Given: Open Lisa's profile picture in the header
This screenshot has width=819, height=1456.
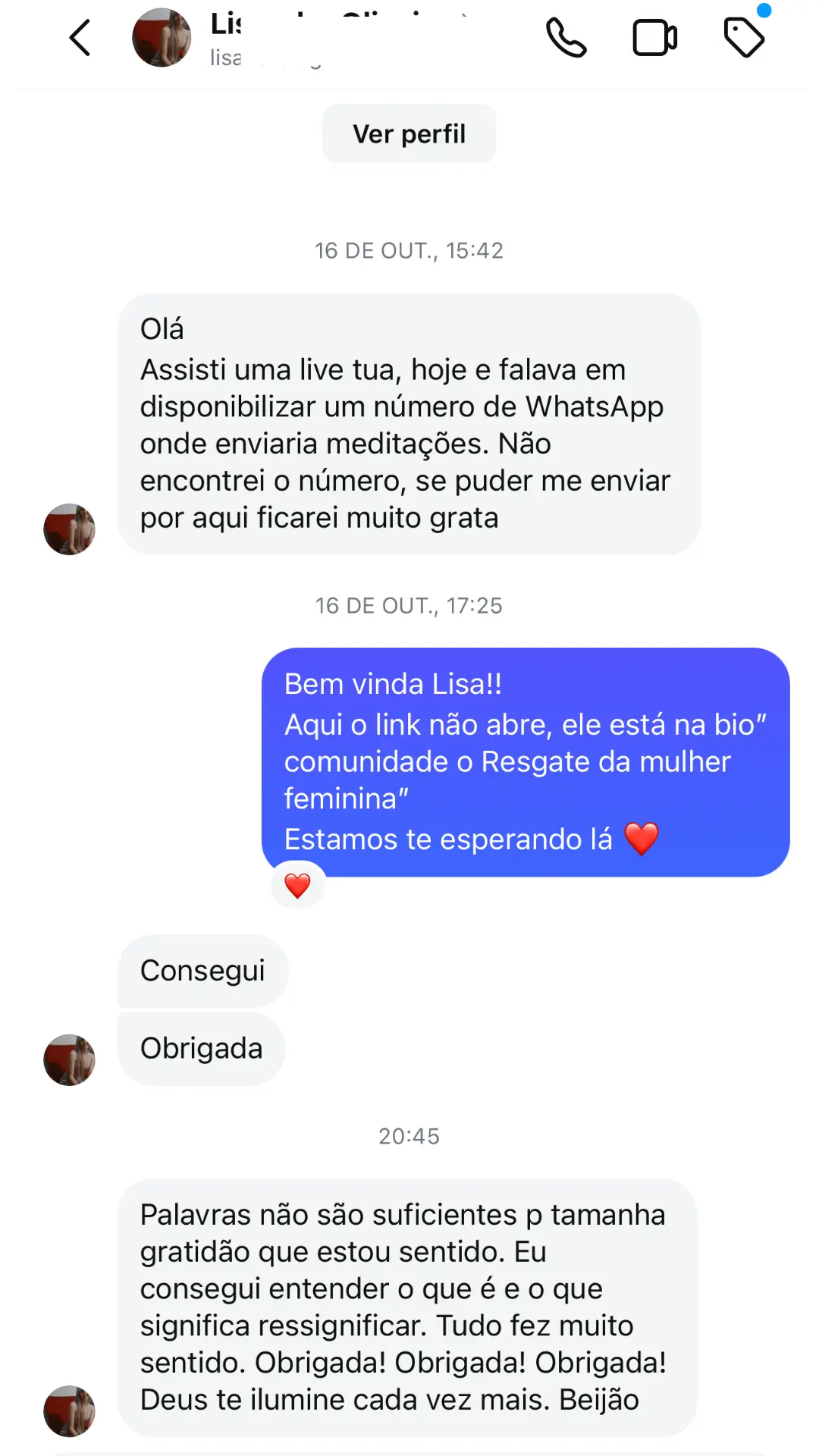Looking at the screenshot, I should 162,38.
